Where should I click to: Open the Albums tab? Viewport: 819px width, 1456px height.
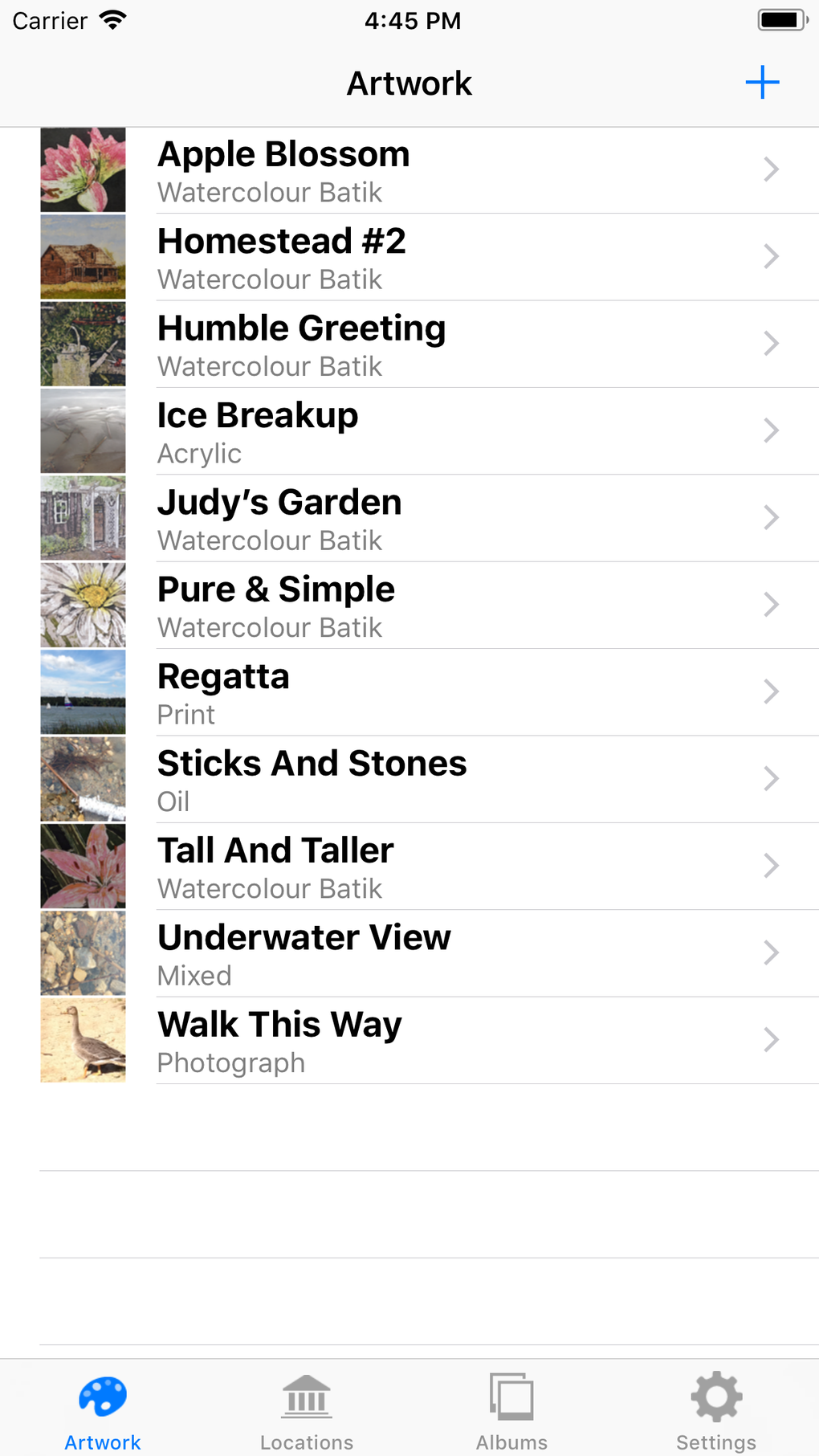tap(511, 1411)
